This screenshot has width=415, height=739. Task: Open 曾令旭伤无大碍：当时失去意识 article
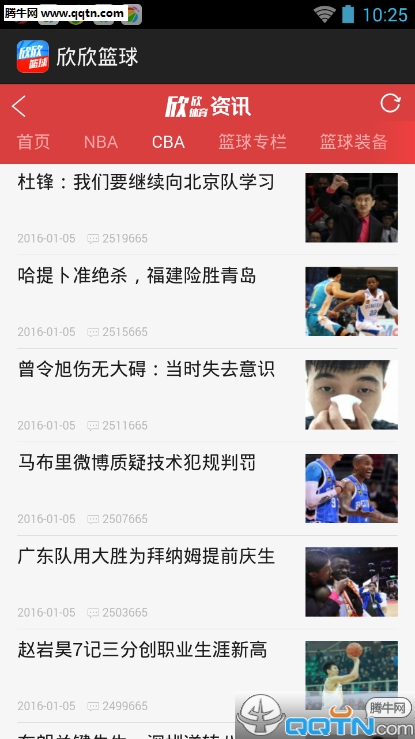tap(207, 395)
